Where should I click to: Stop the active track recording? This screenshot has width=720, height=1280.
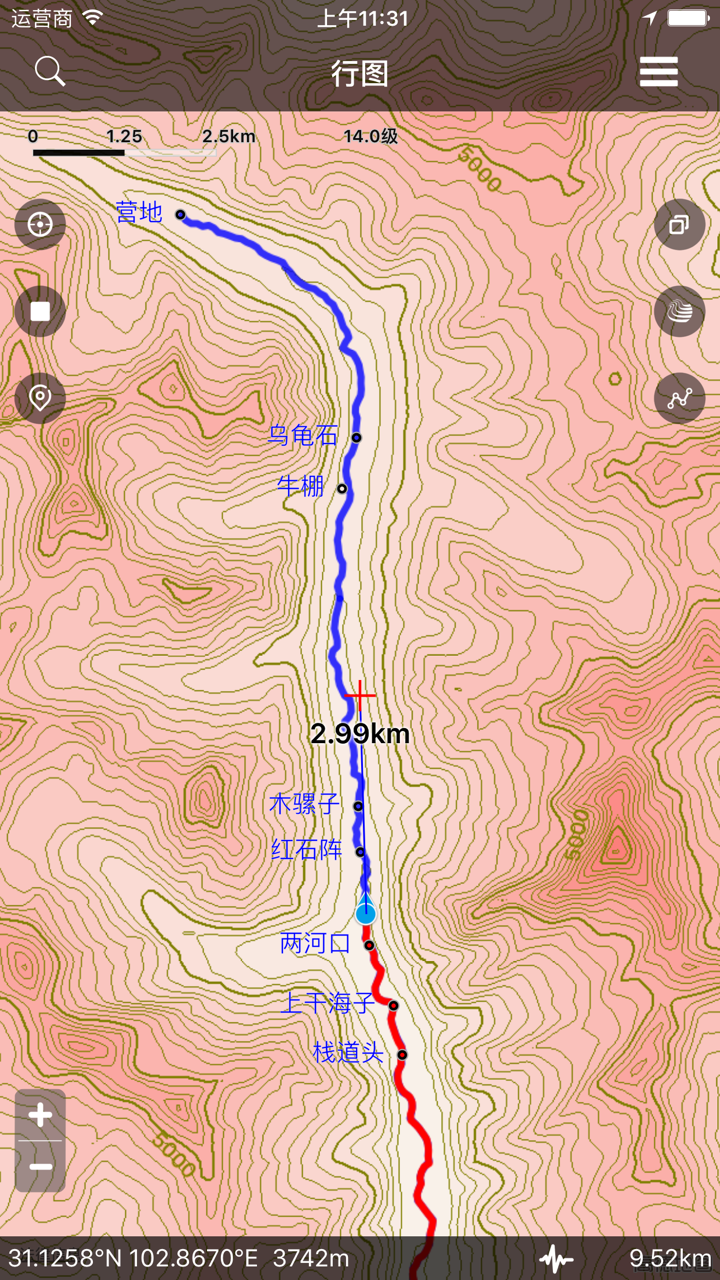pos(38,311)
